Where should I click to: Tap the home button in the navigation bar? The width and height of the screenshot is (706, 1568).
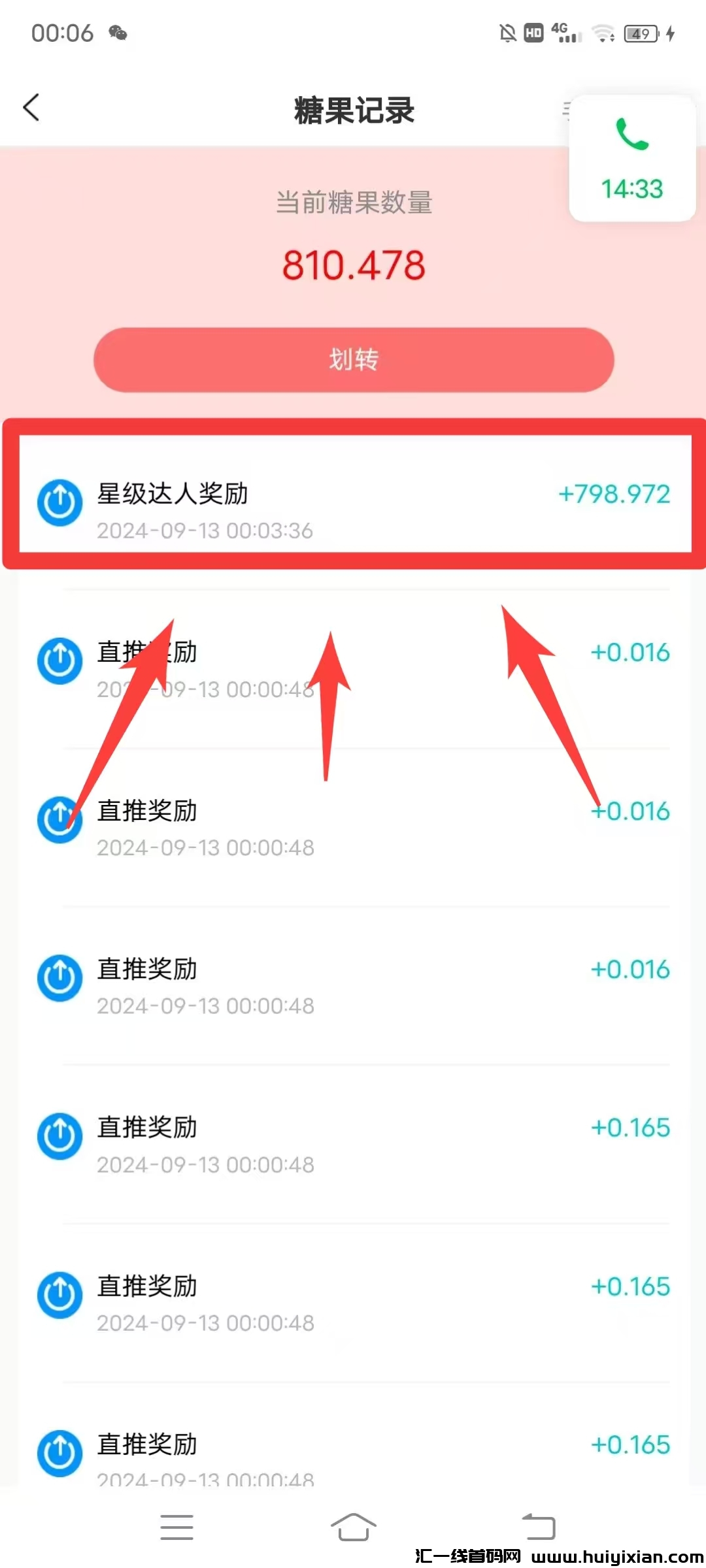click(353, 1527)
